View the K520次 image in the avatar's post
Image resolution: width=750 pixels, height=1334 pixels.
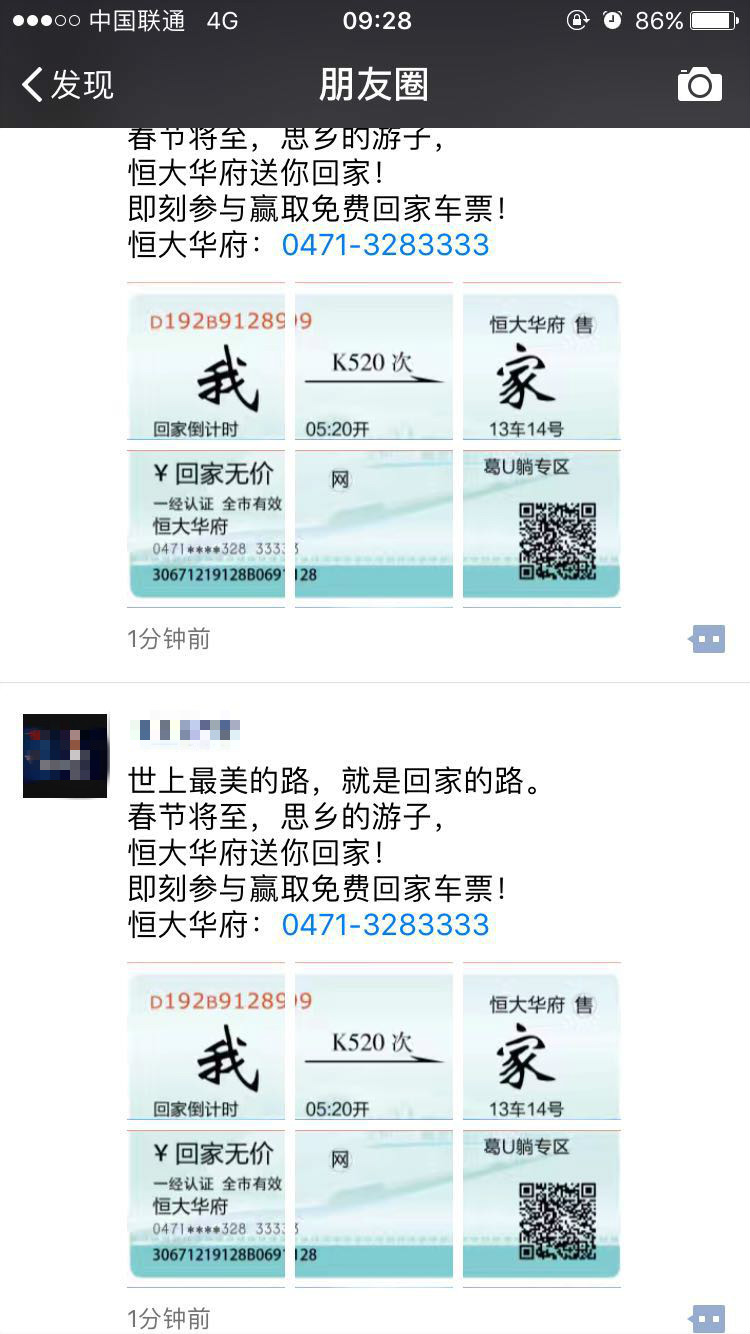point(374,1042)
